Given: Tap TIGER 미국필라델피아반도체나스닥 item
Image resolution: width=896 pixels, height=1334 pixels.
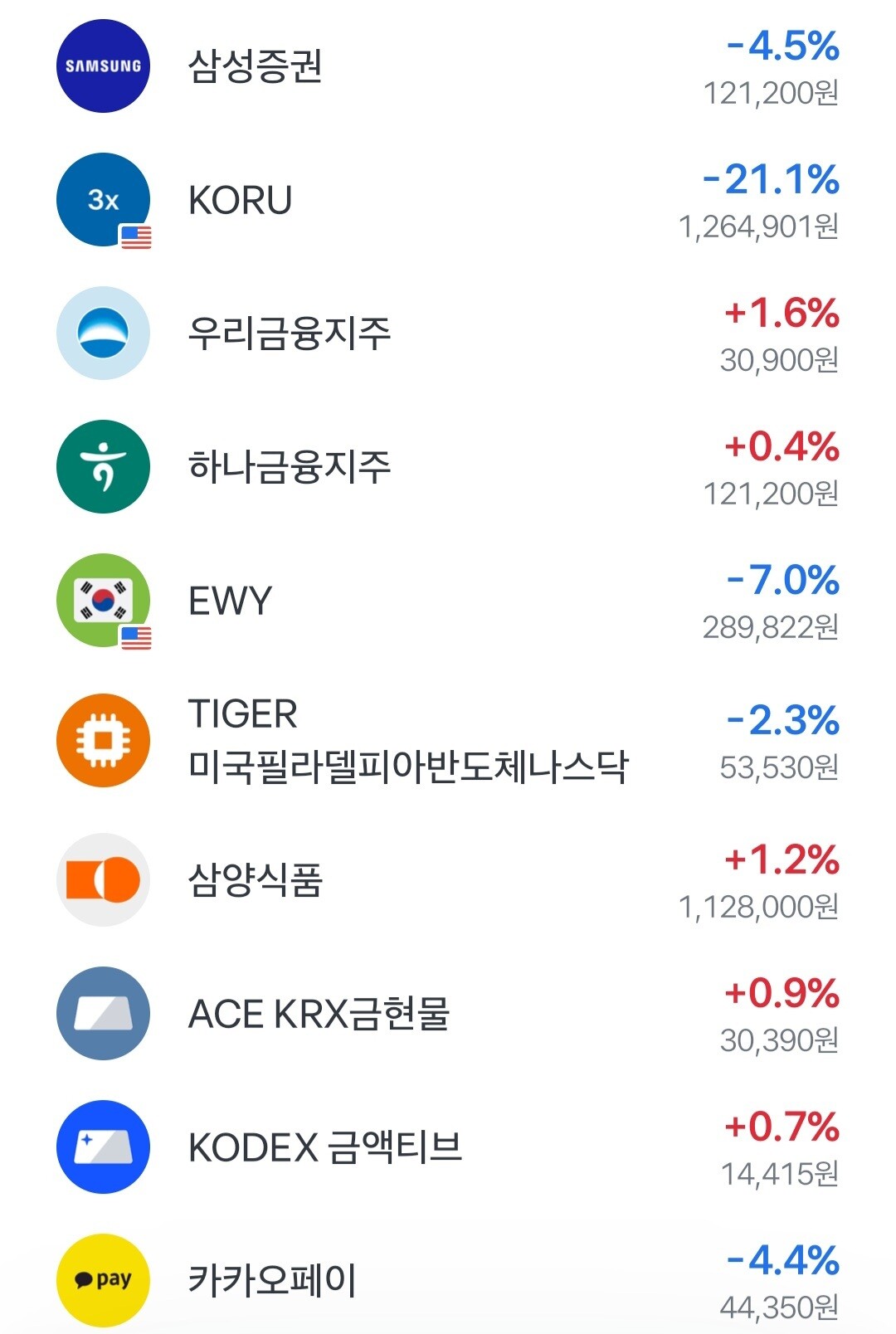Looking at the screenshot, I should (x=448, y=740).
